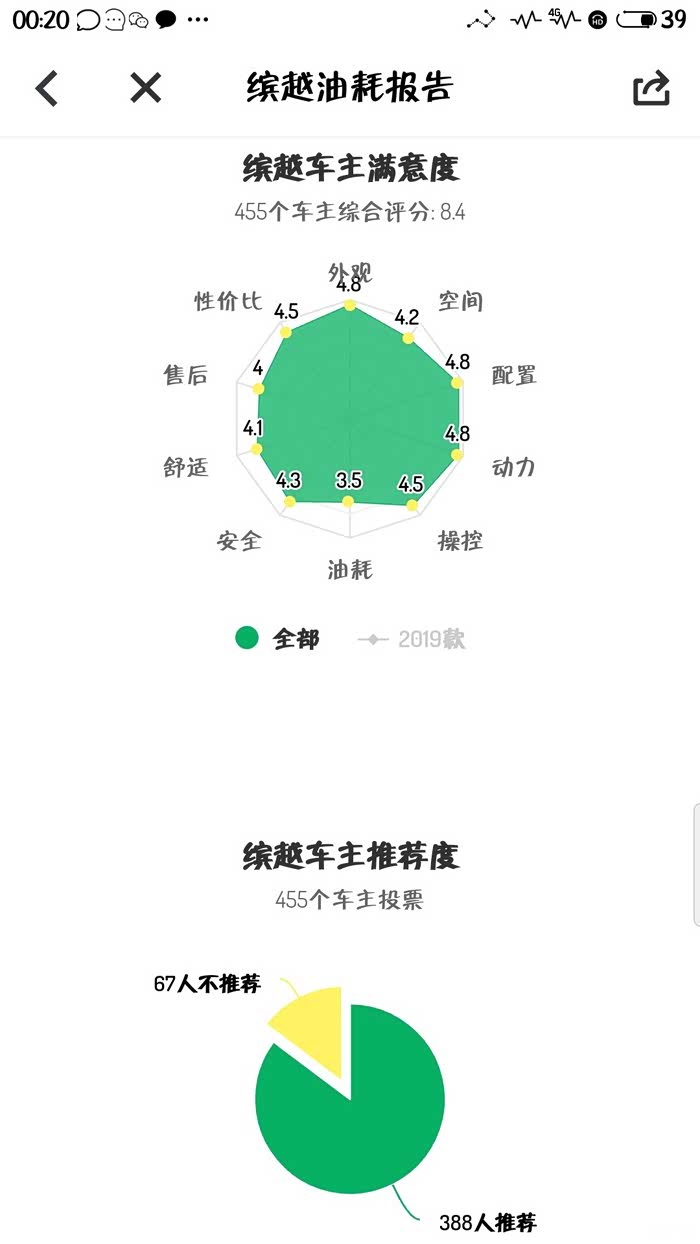The image size is (700, 1244).
Task: Share this fuel consumption report
Action: 651,88
